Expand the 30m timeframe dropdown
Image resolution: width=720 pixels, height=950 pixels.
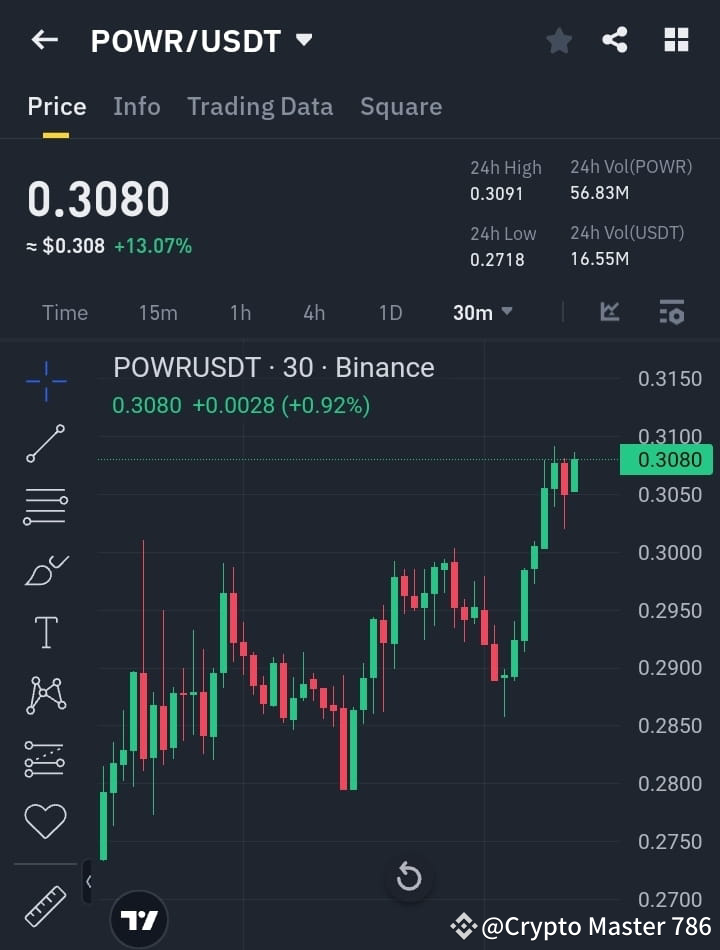481,312
